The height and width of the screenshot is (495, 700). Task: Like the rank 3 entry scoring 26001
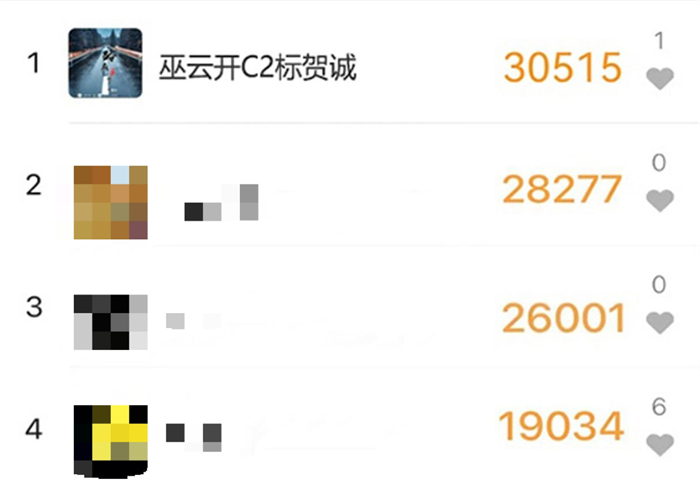(659, 322)
